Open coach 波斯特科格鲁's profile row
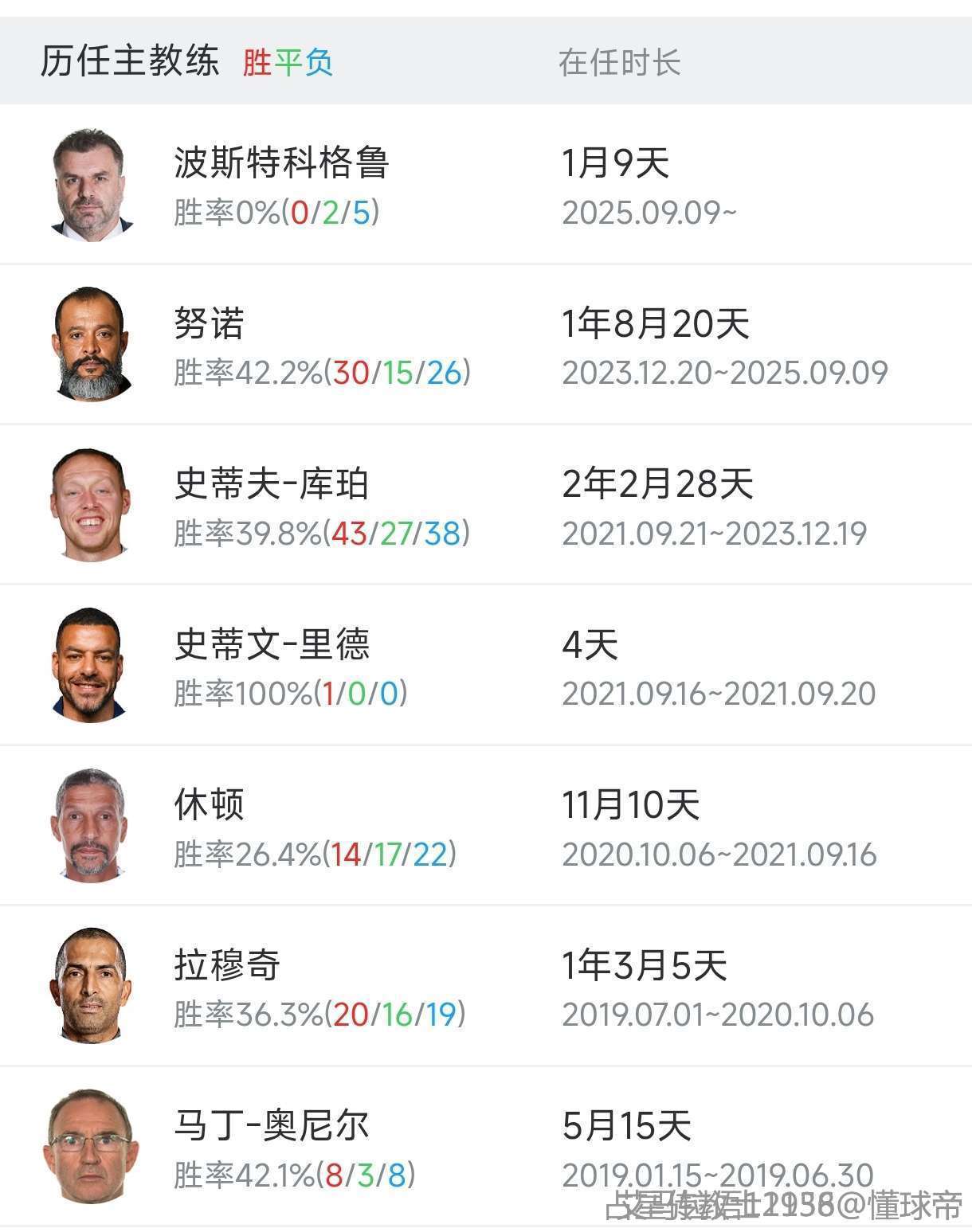 pyautogui.click(x=280, y=163)
